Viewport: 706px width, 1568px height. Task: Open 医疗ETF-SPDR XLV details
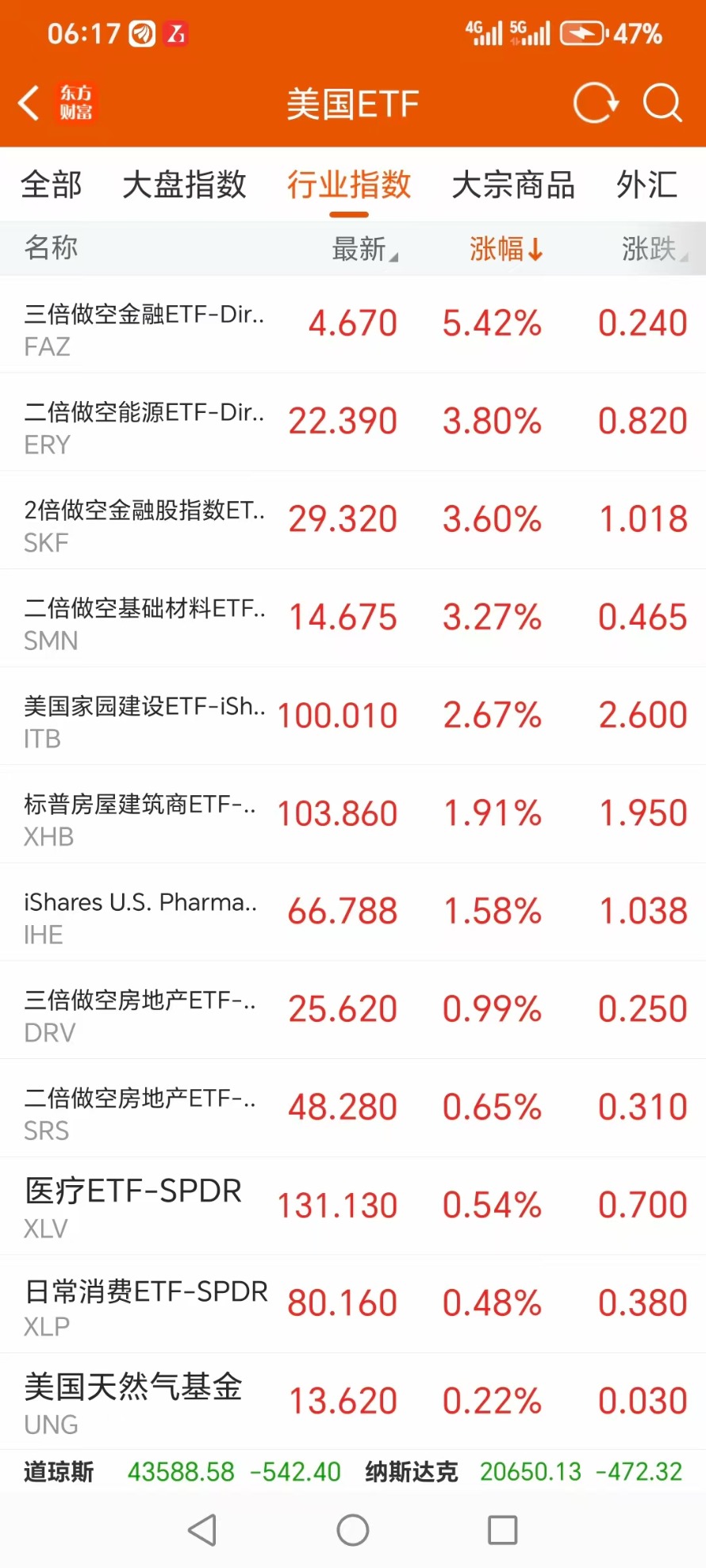pos(353,1207)
